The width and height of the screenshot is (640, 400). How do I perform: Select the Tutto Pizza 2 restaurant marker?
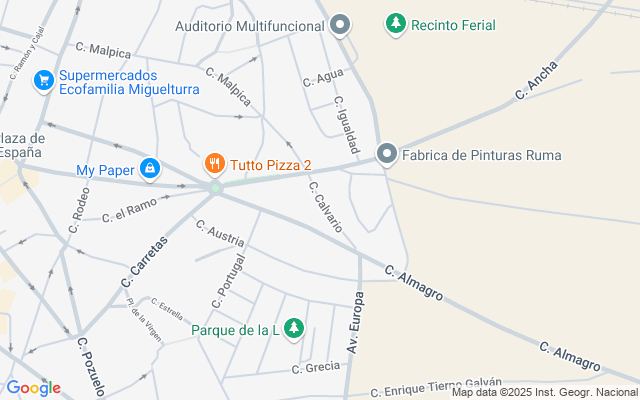(x=215, y=164)
